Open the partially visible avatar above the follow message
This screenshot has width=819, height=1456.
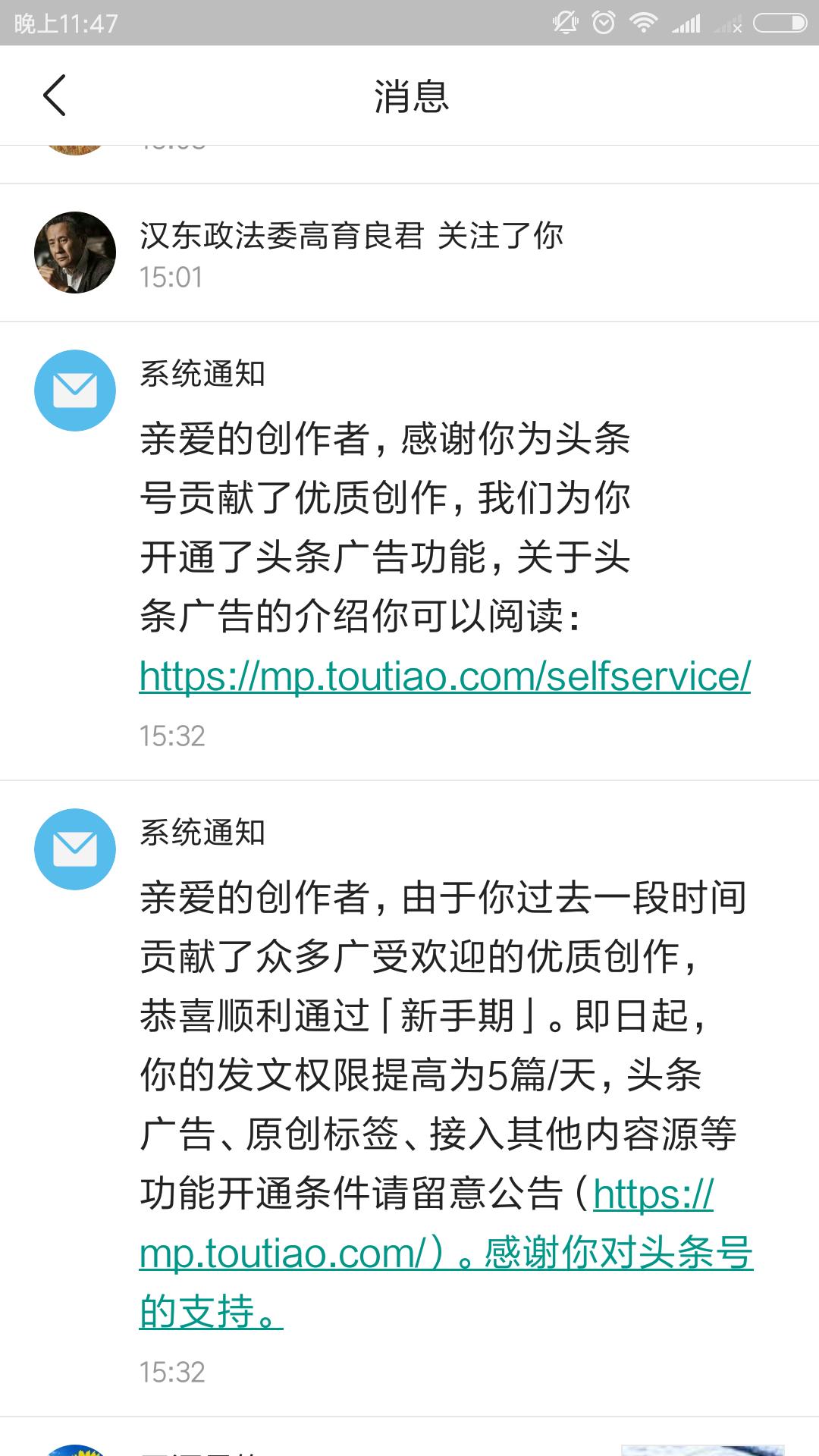74,144
